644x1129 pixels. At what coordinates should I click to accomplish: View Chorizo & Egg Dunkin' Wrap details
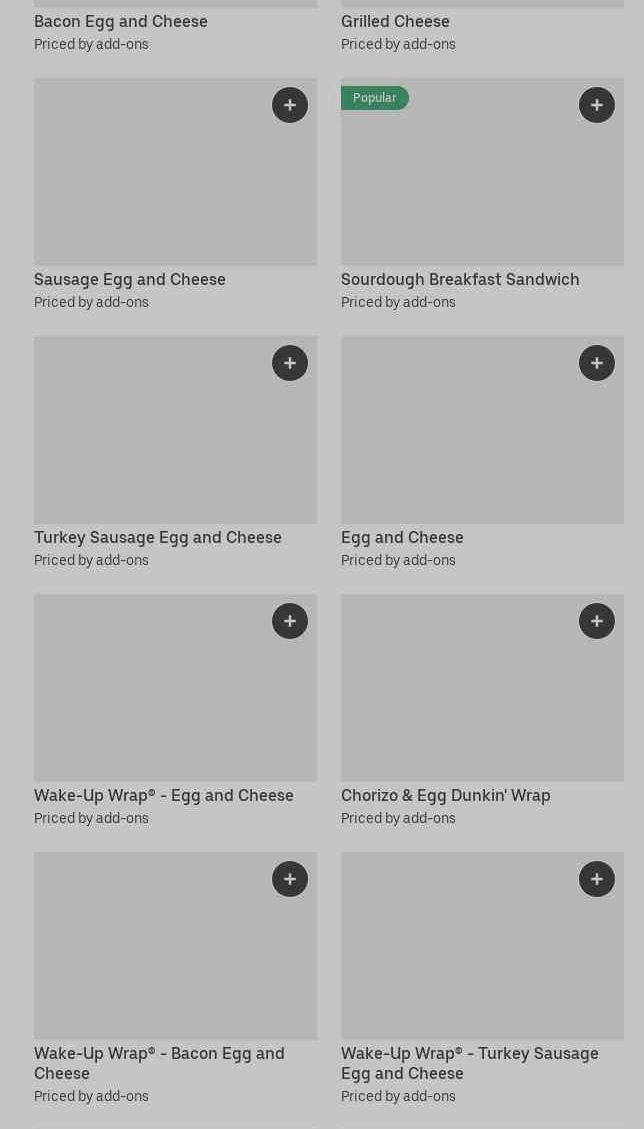click(445, 795)
